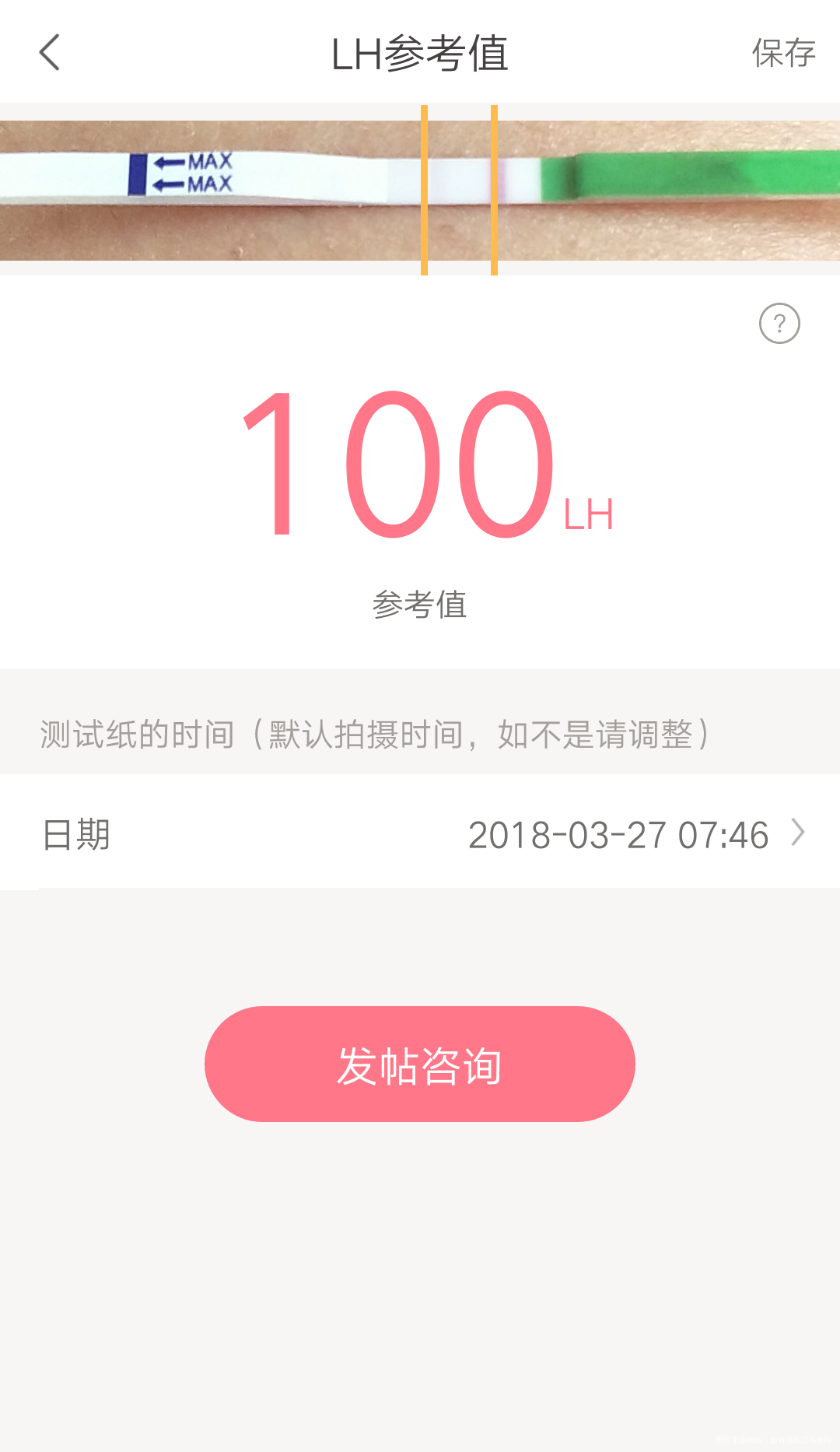Image resolution: width=840 pixels, height=1452 pixels.
Task: Select the LH参考值 title
Action: 420,53
